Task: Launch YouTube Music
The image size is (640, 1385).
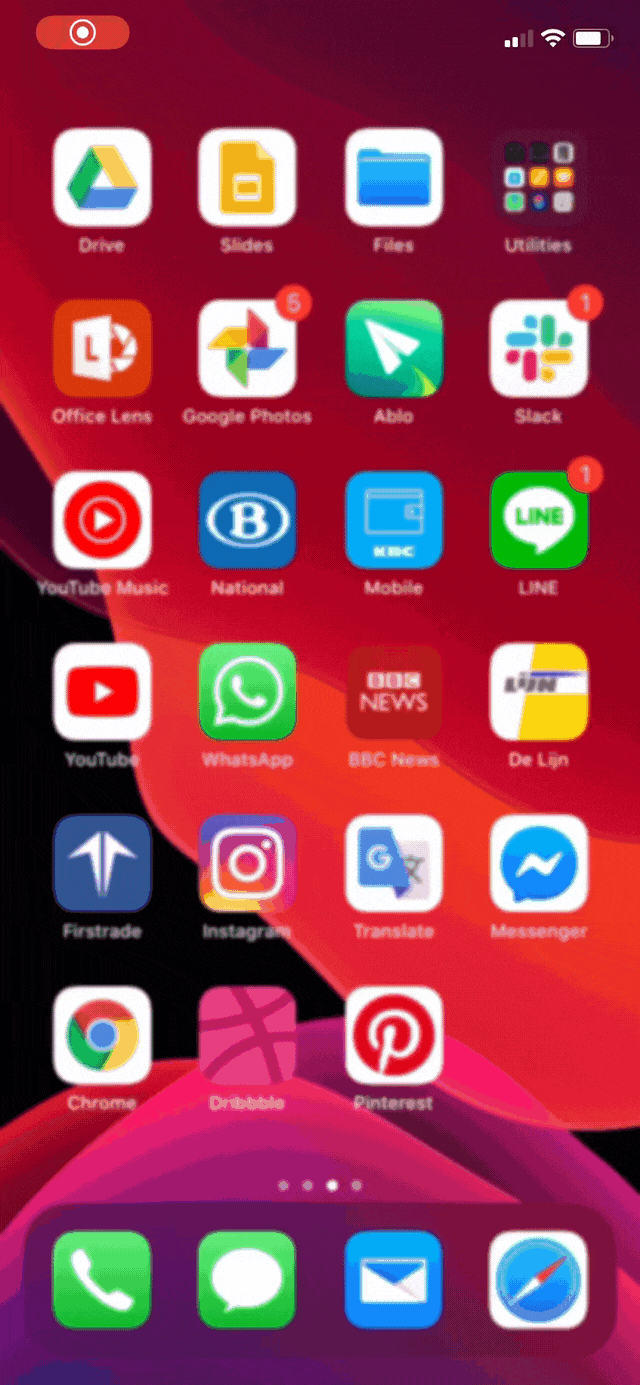Action: [102, 520]
